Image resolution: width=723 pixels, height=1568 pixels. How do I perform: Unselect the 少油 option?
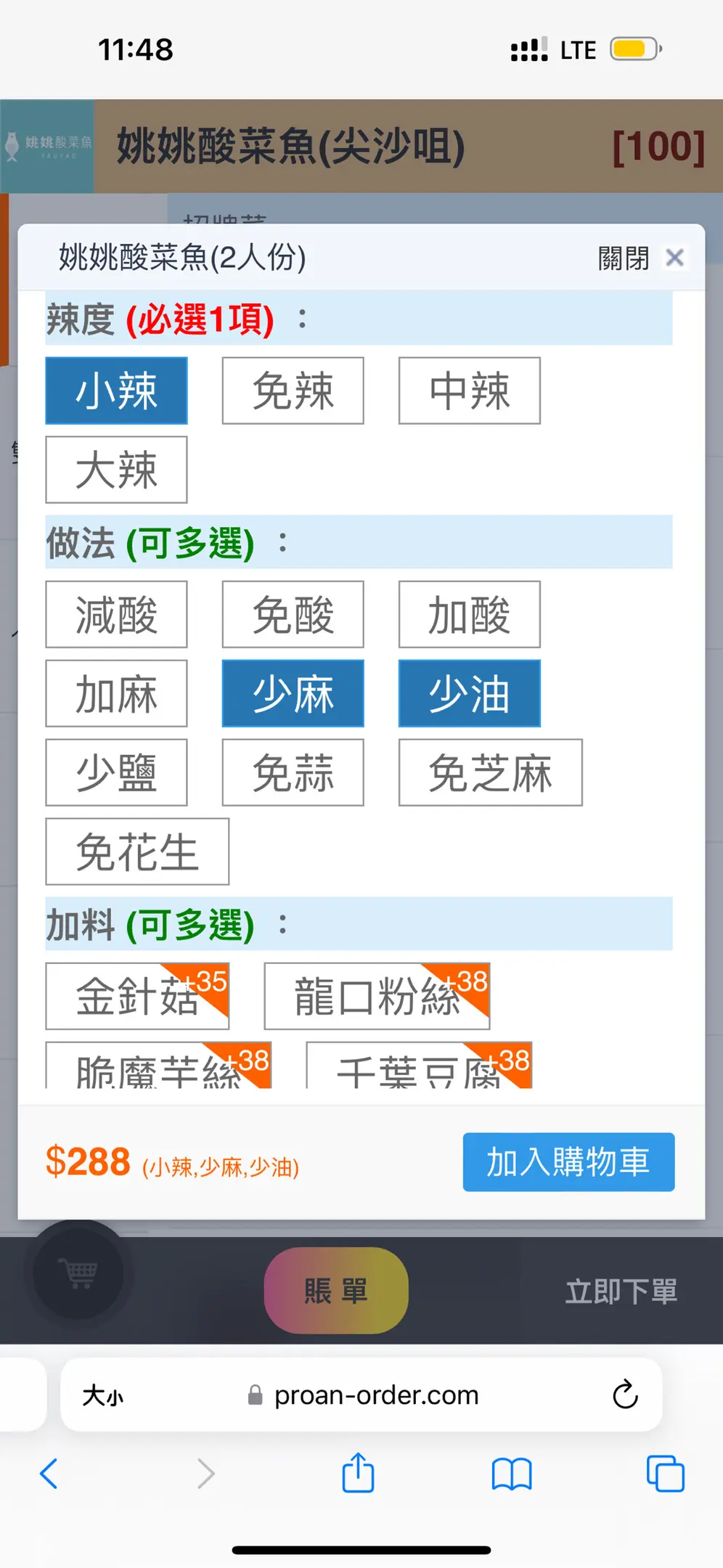(x=469, y=693)
